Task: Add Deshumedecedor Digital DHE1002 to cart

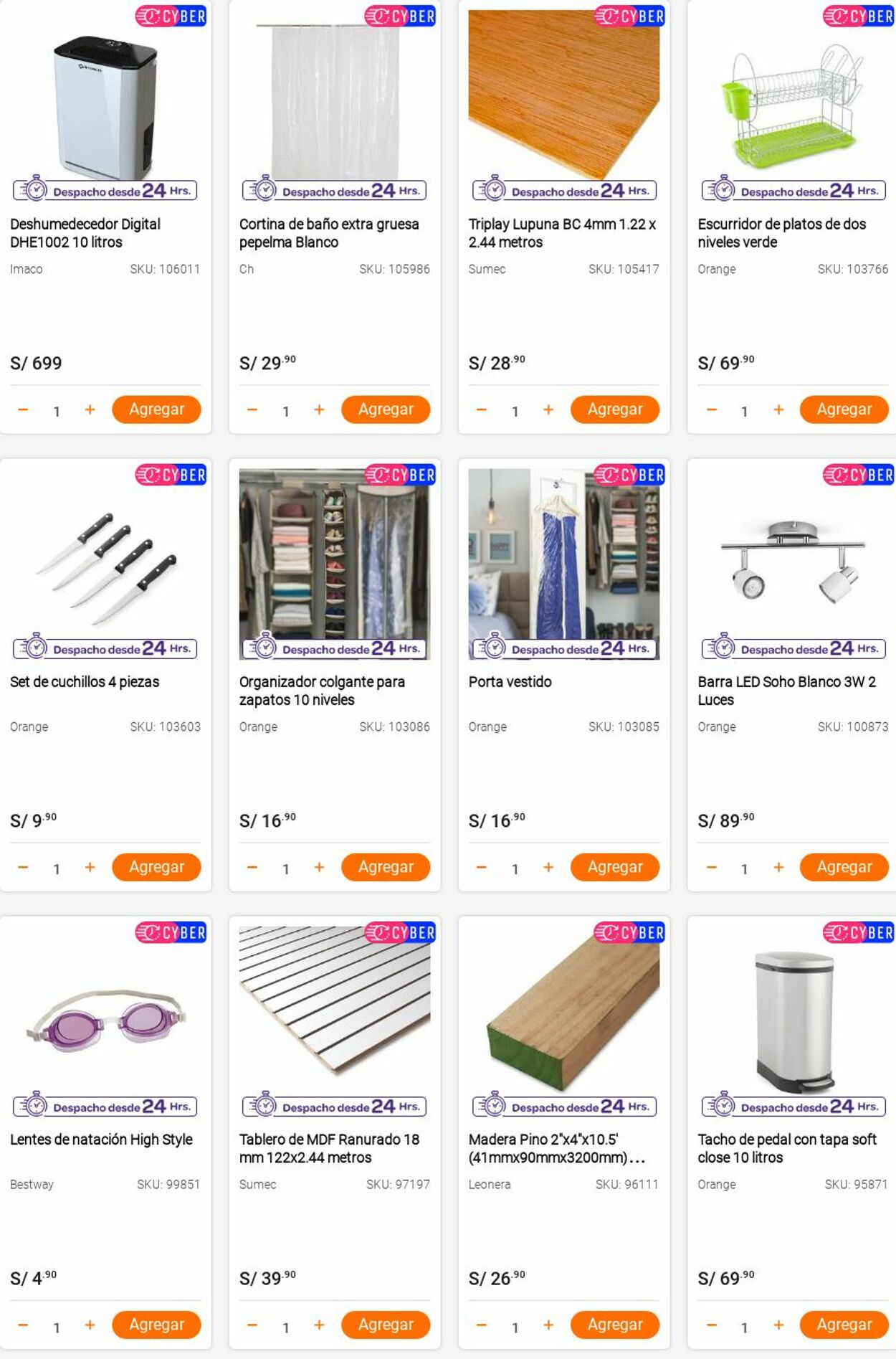Action: (156, 409)
